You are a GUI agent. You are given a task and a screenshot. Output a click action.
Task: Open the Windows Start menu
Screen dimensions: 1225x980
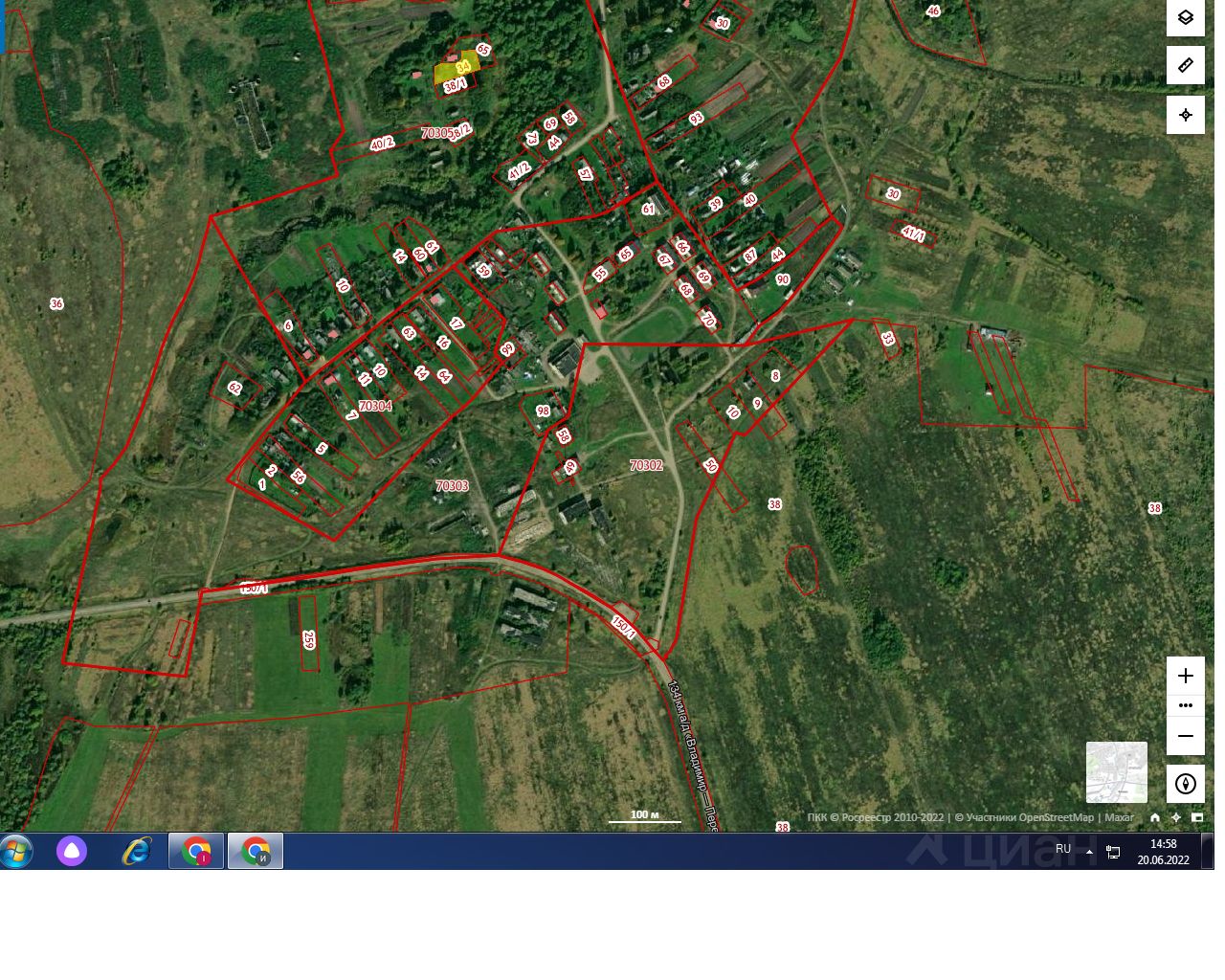(x=16, y=850)
